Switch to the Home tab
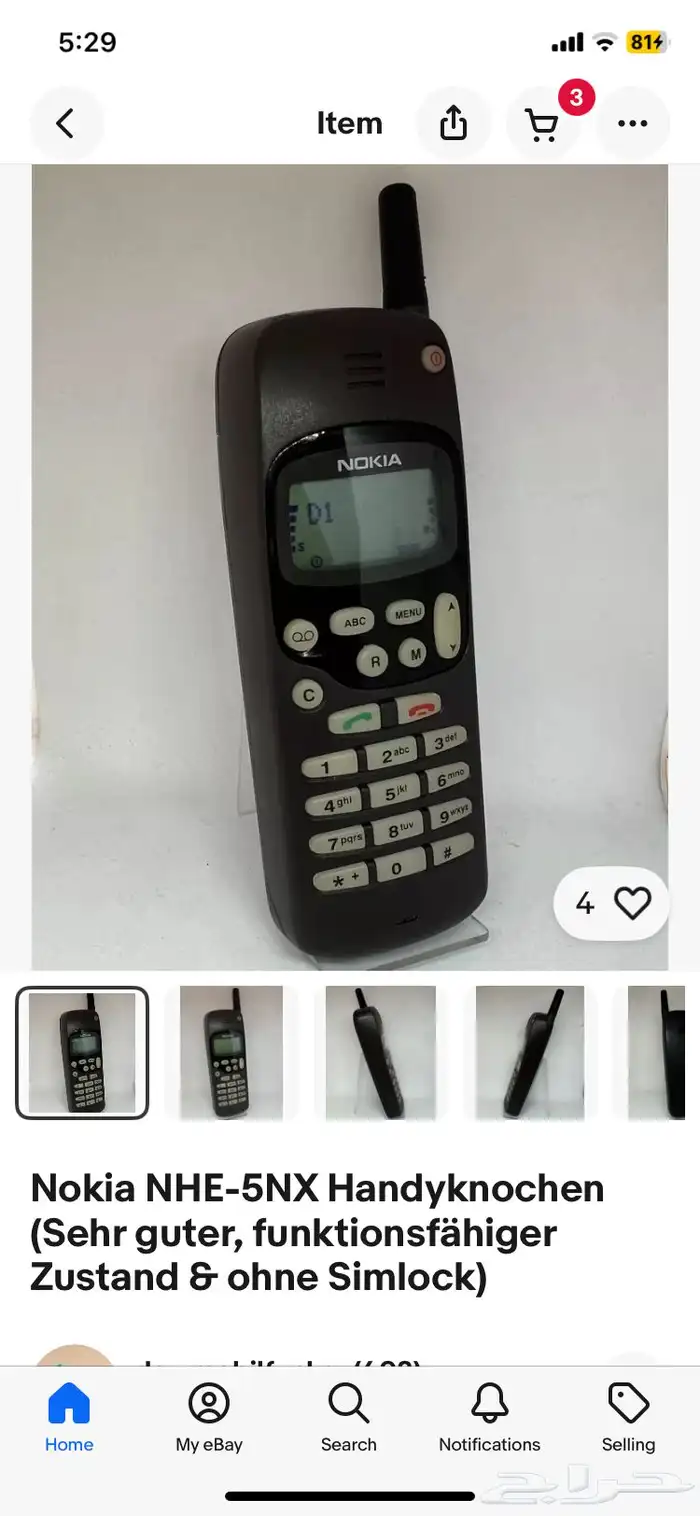Image resolution: width=700 pixels, height=1516 pixels. pyautogui.click(x=69, y=1418)
